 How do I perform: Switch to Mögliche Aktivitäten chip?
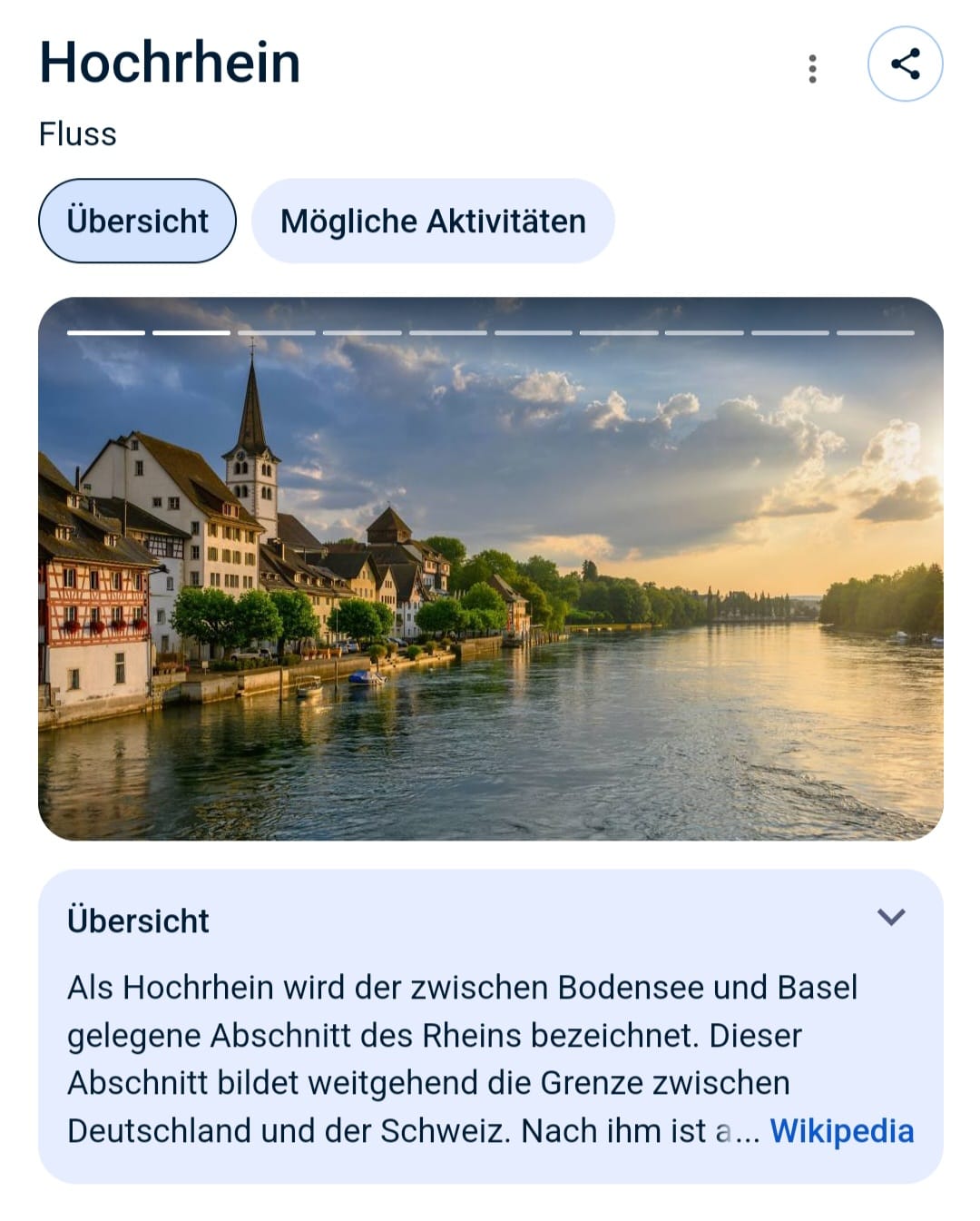click(433, 221)
